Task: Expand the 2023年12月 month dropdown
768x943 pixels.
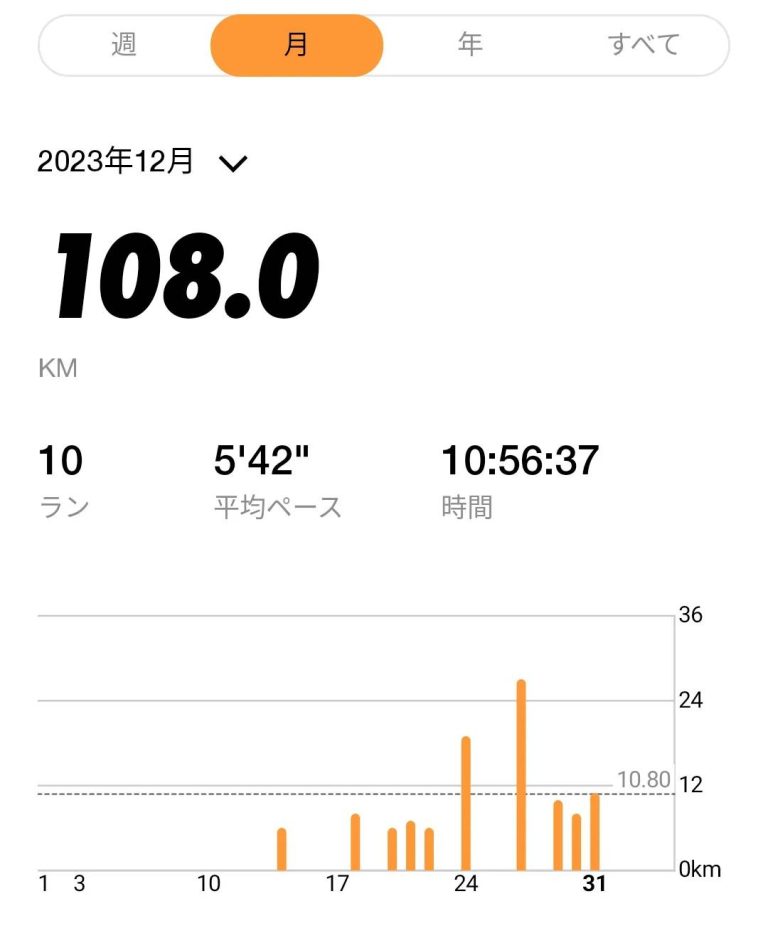Action: pyautogui.click(x=232, y=163)
